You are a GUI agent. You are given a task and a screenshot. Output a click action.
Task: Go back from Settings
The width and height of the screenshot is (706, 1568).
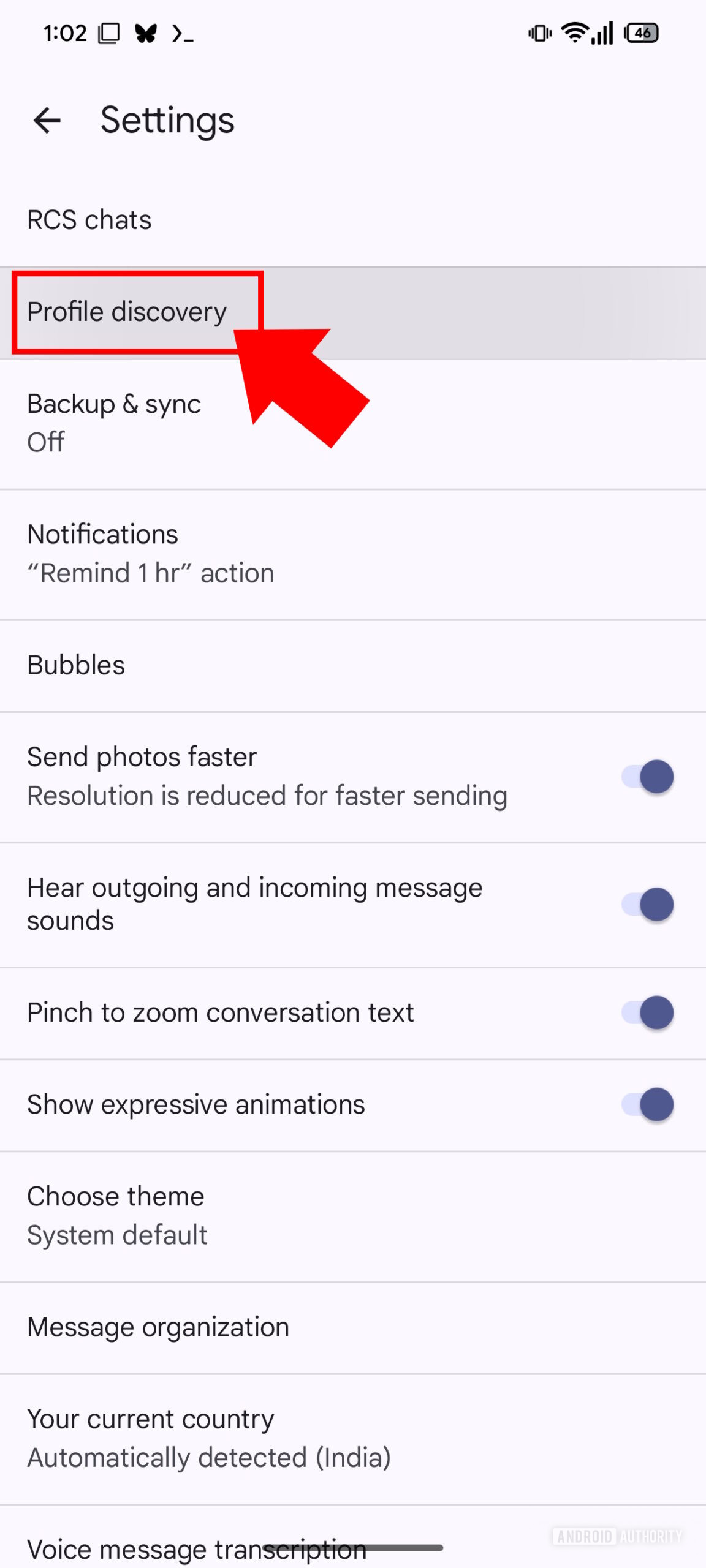click(x=47, y=120)
